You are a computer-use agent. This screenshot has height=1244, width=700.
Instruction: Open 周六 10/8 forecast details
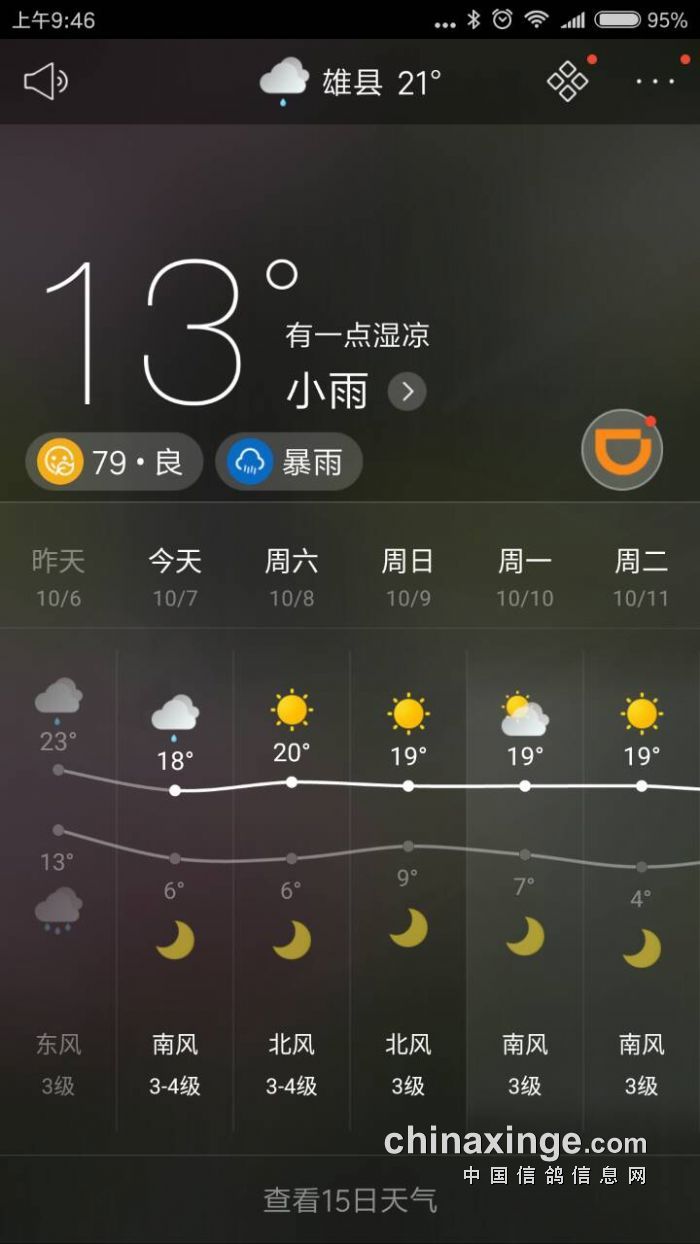pos(292,577)
